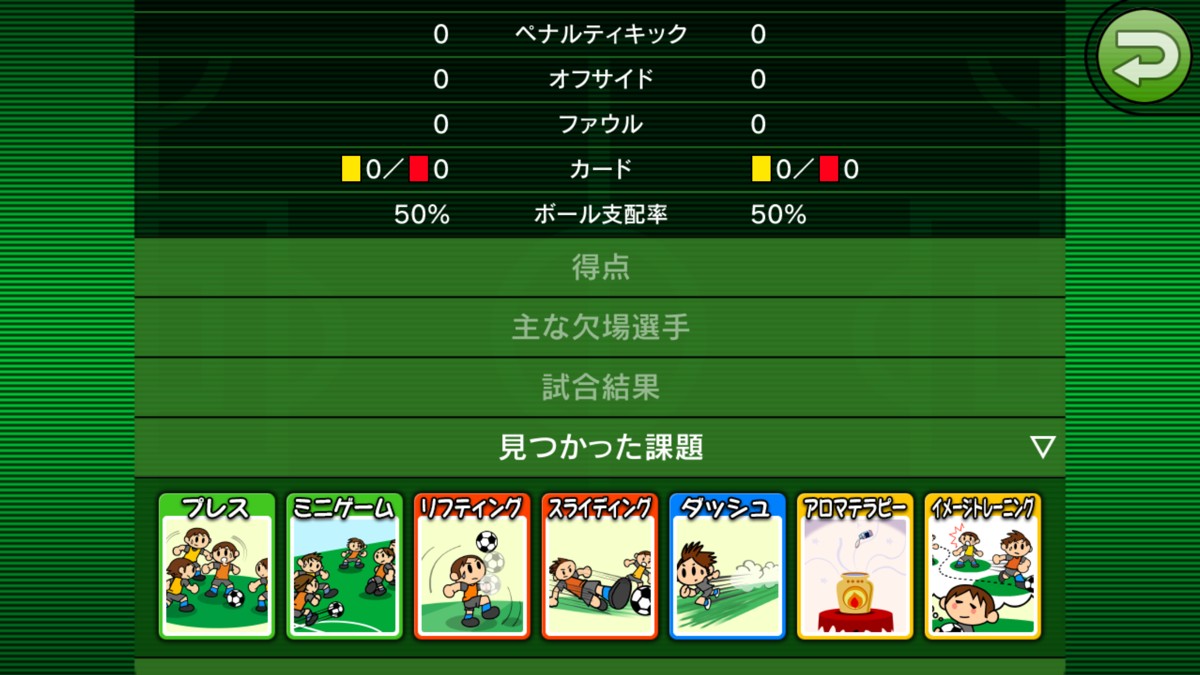Expand the 主な欠場選手 section
1200x675 pixels.
pos(600,328)
